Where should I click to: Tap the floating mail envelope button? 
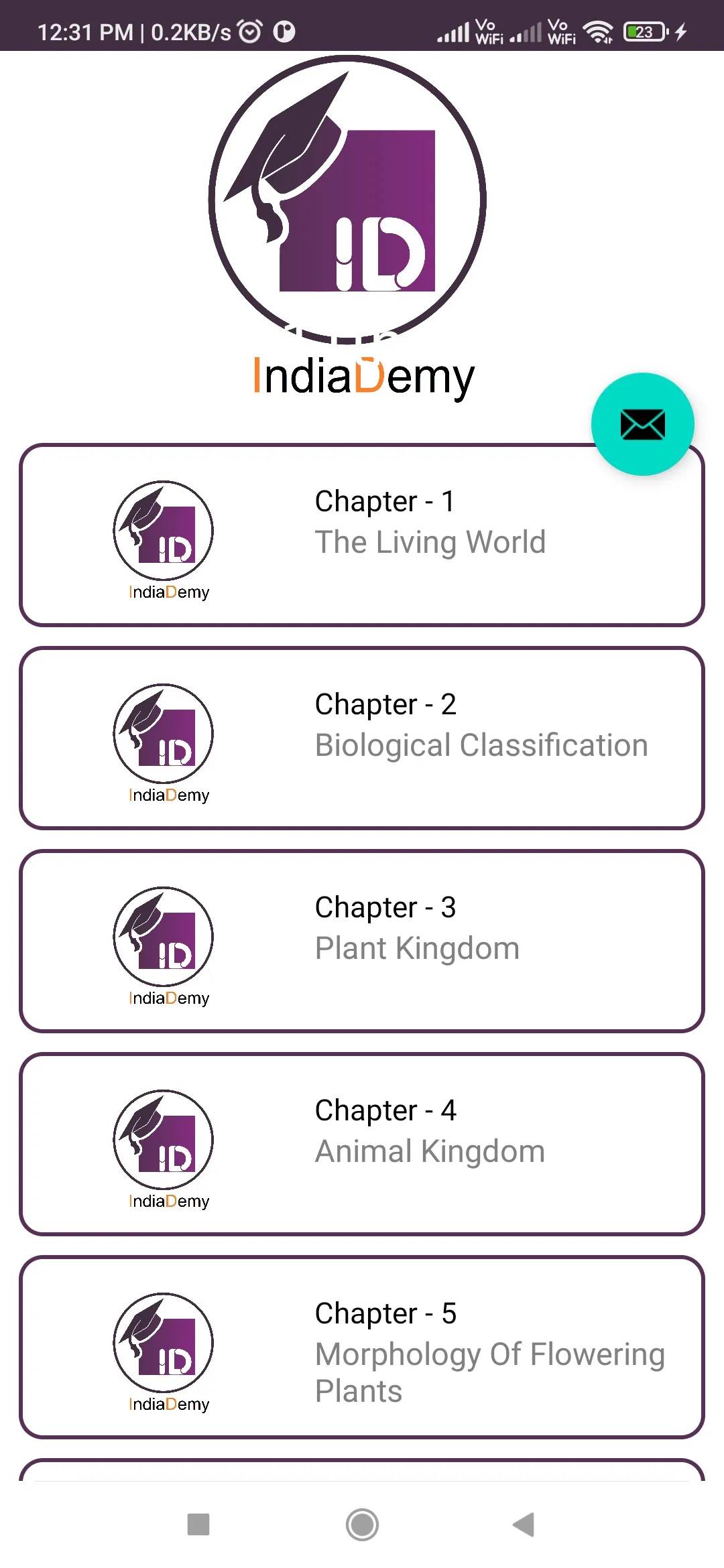coord(642,424)
